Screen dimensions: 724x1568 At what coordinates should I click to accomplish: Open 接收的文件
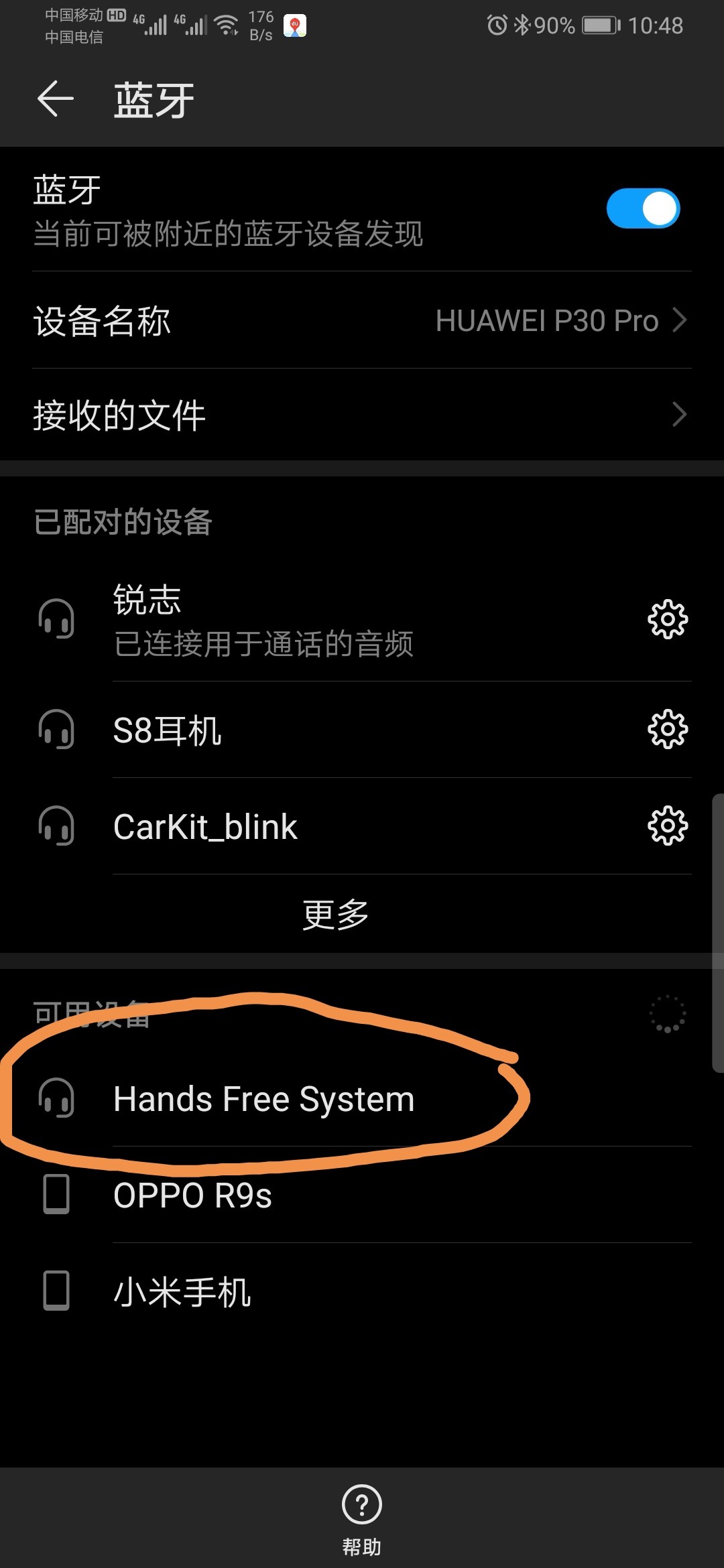coord(362,415)
